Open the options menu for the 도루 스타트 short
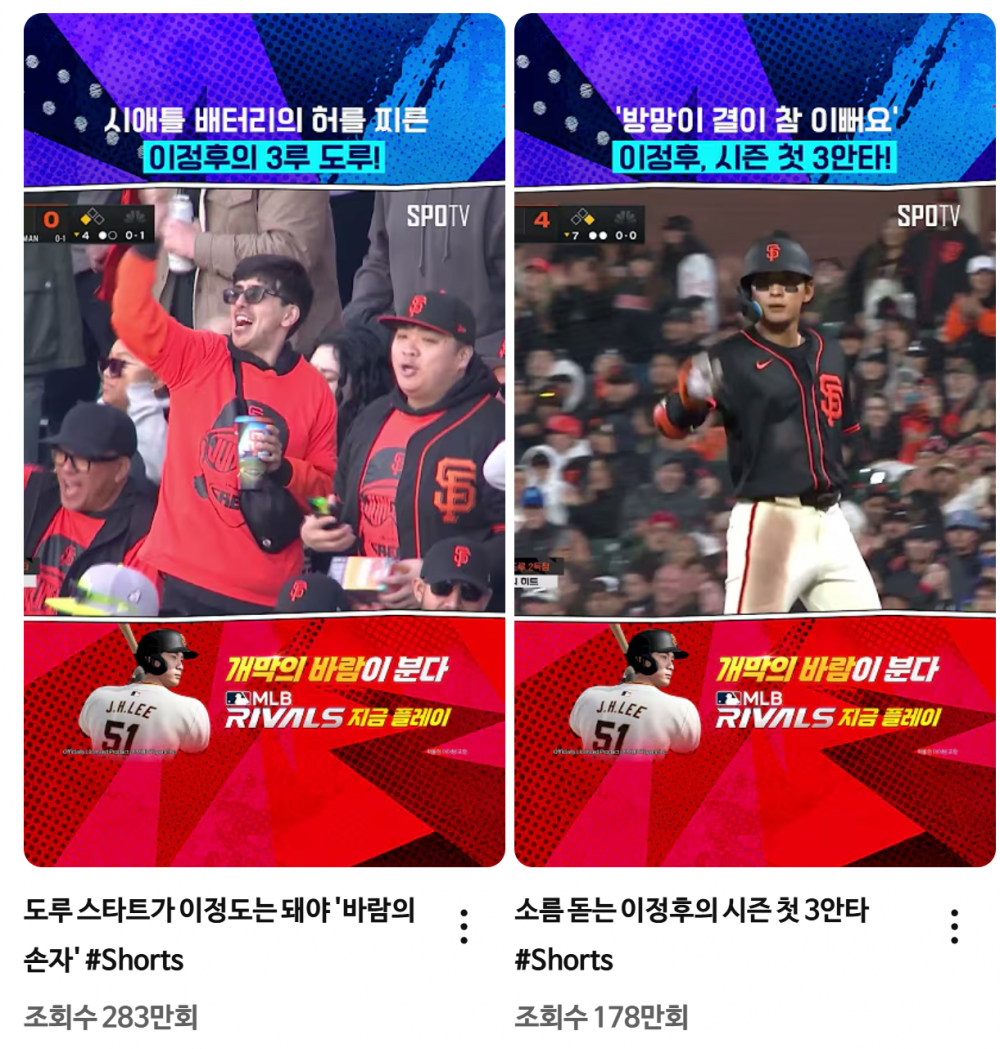The image size is (1000, 1049). 464,927
